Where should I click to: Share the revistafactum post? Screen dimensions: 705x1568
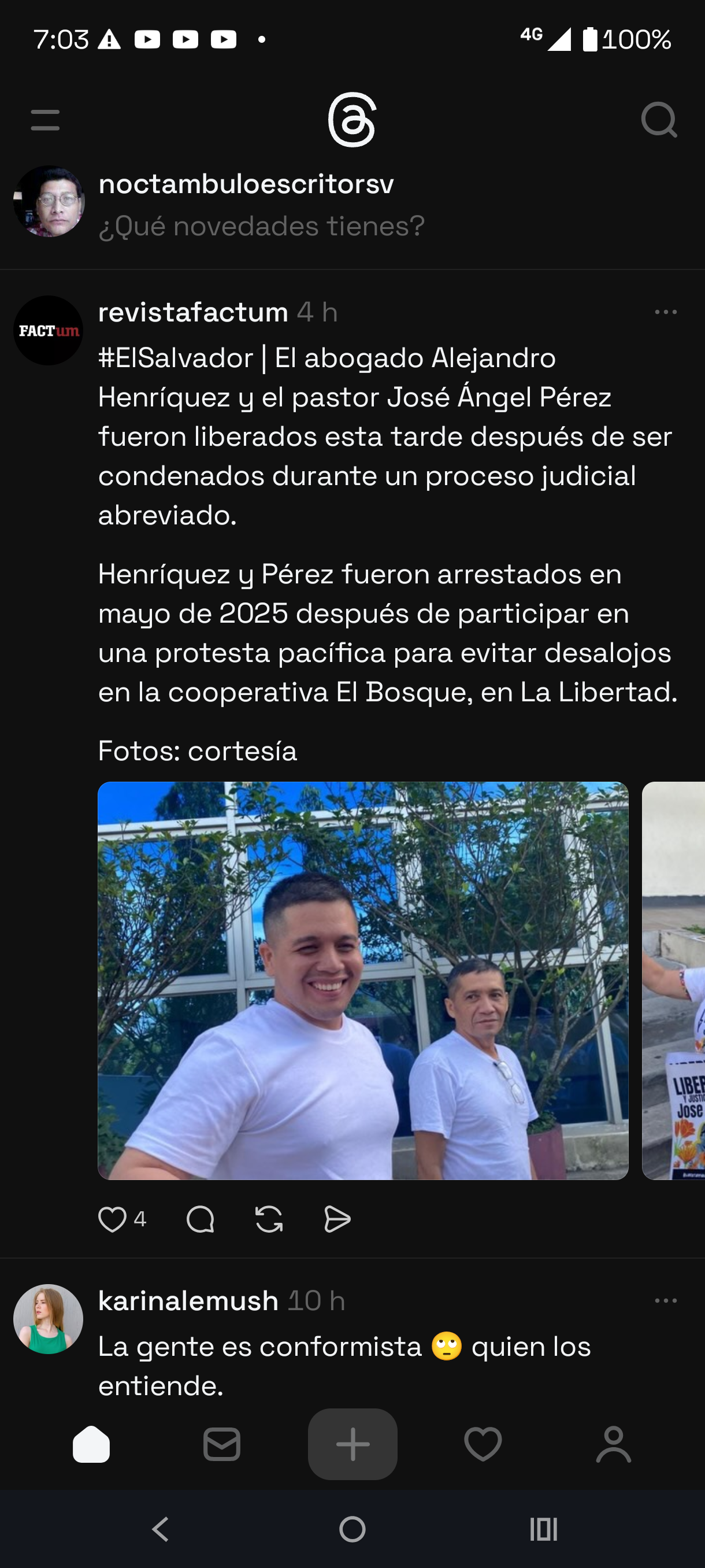337,1219
